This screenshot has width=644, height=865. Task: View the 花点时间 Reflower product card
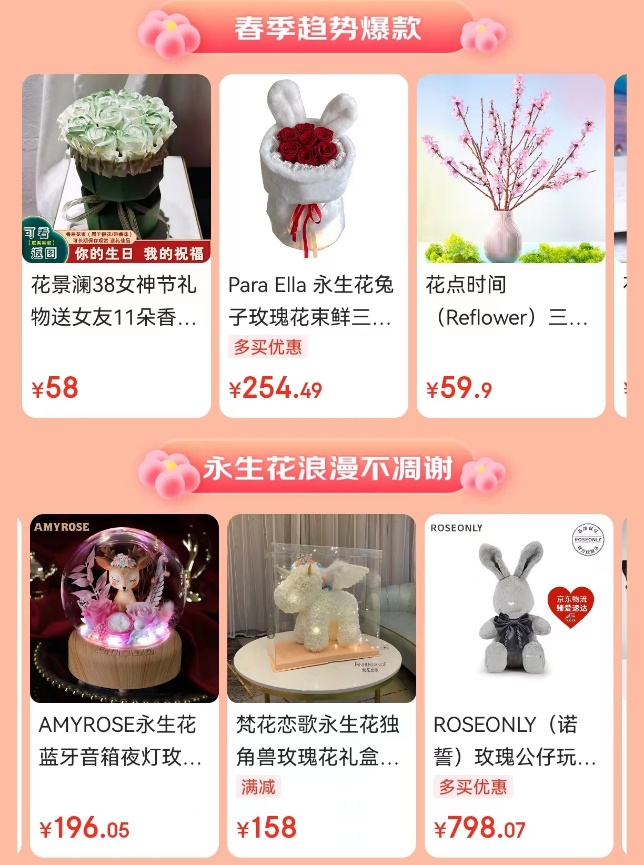511,245
